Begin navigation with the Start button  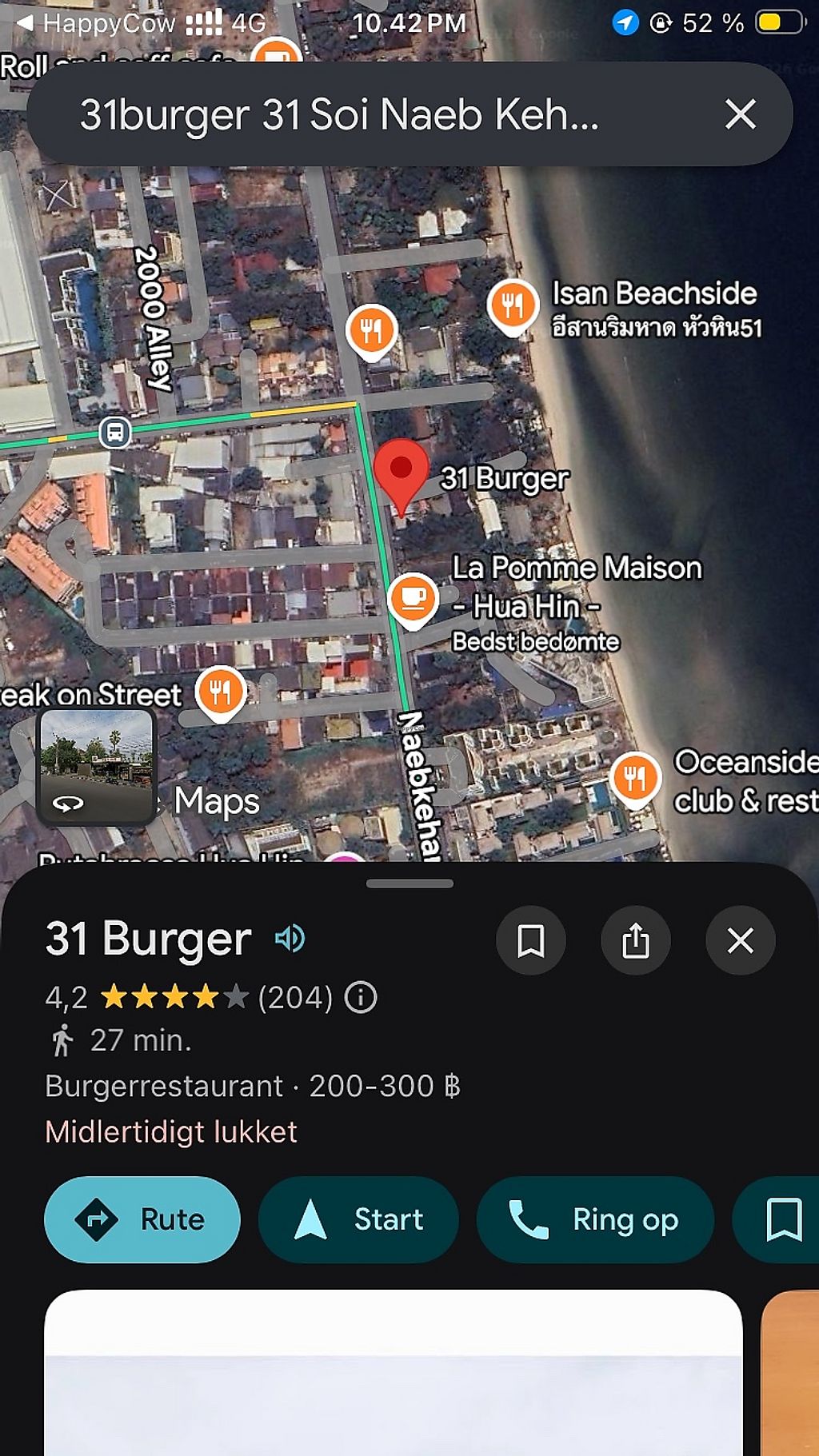(358, 1219)
